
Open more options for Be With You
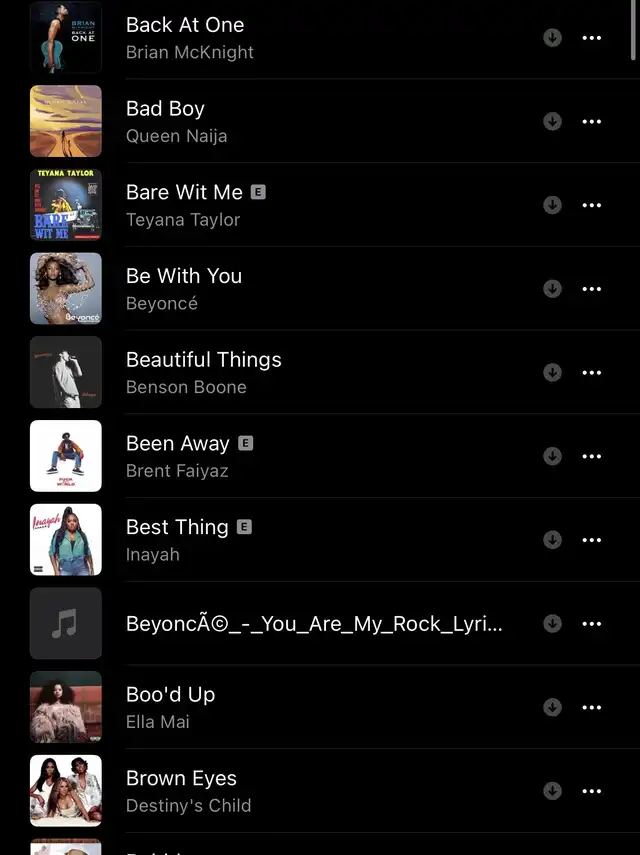592,289
